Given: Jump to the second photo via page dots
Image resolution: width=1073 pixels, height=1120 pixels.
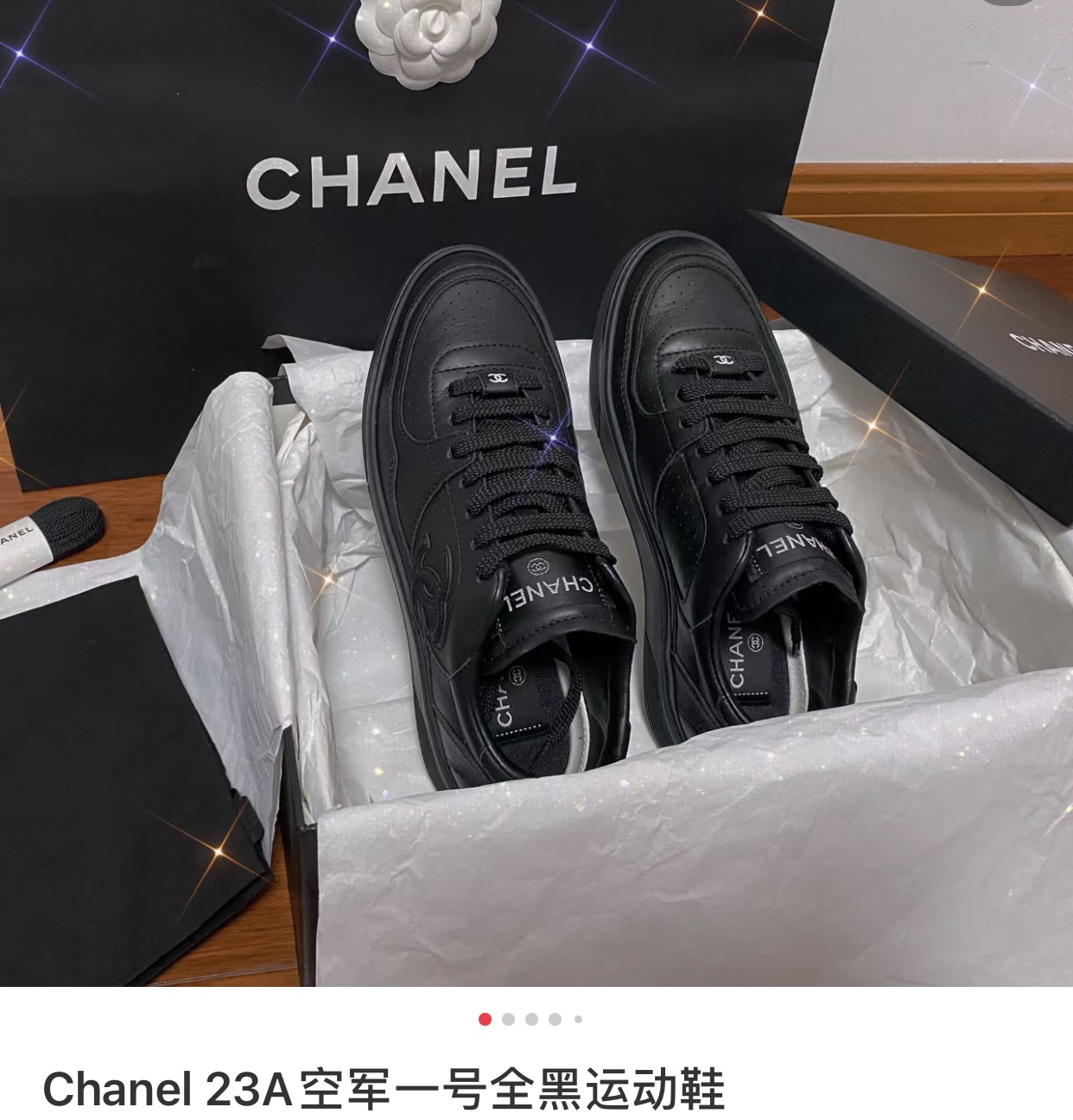Looking at the screenshot, I should click(508, 1019).
